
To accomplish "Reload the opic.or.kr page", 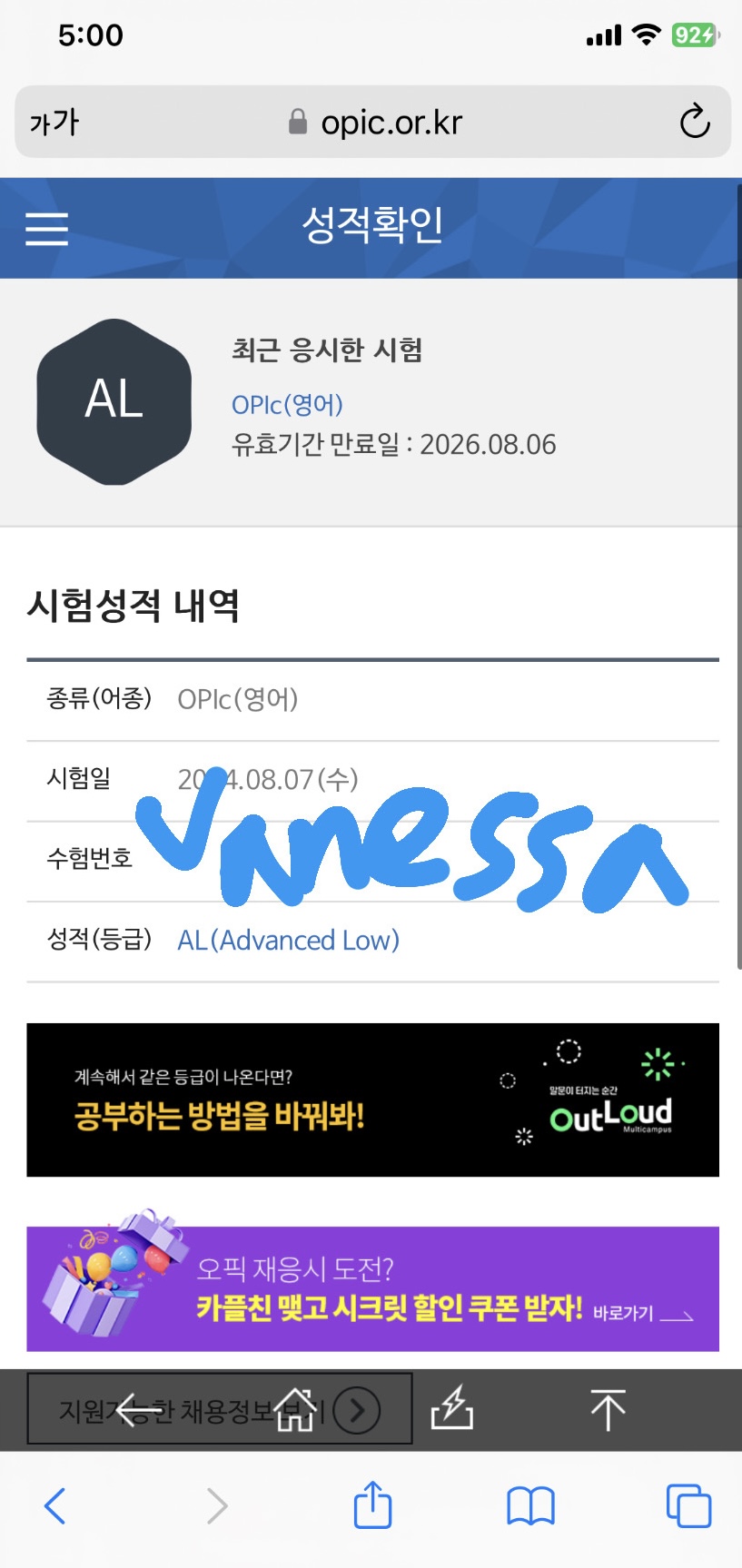I will 695,122.
